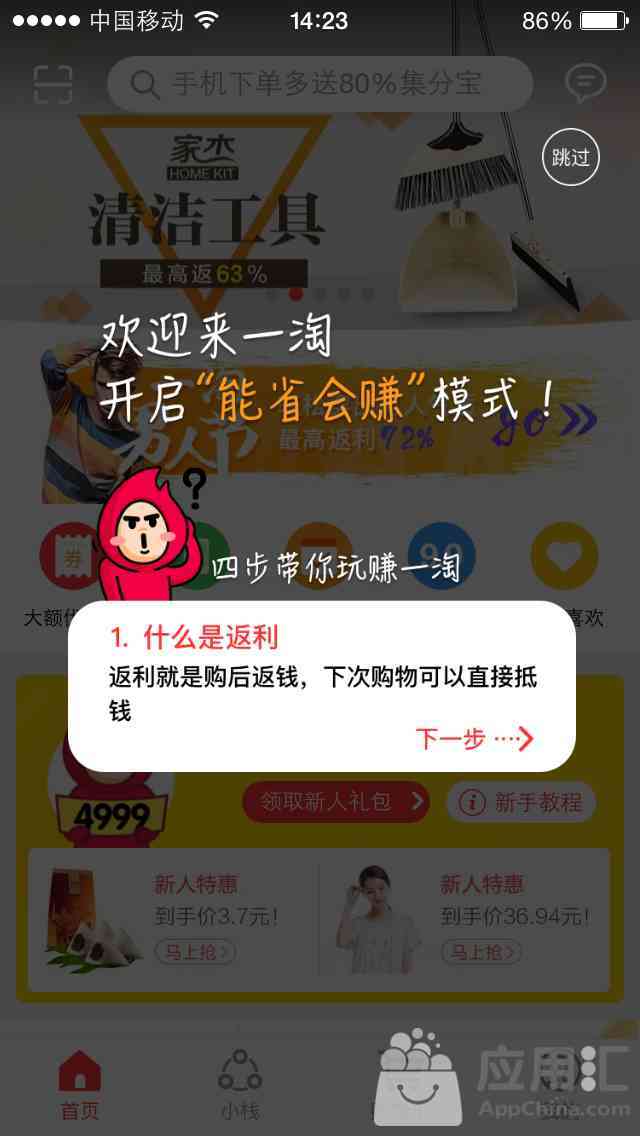Screen dimensions: 640x1136
Task: Claim the 领取新人礼包 gift pack
Action: tap(335, 801)
